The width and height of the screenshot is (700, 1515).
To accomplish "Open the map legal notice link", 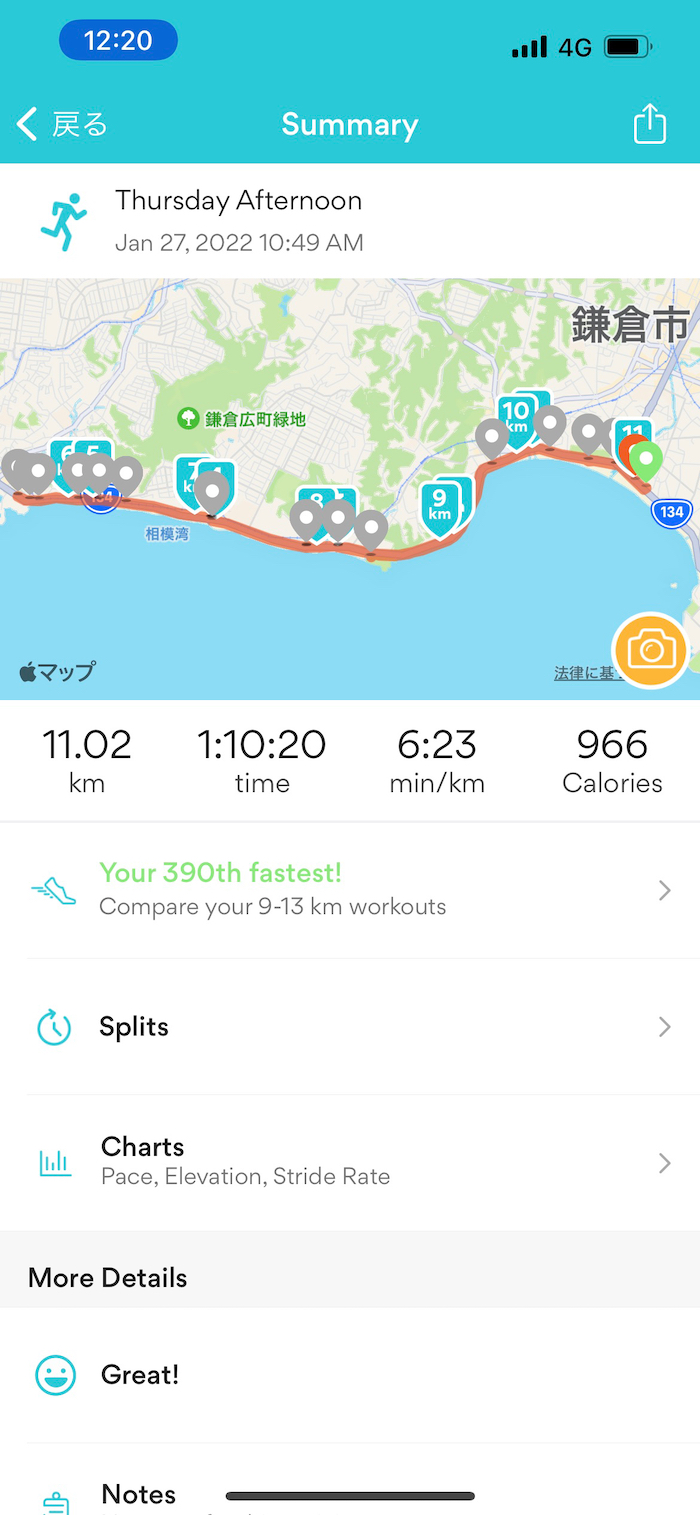I will pos(584,674).
